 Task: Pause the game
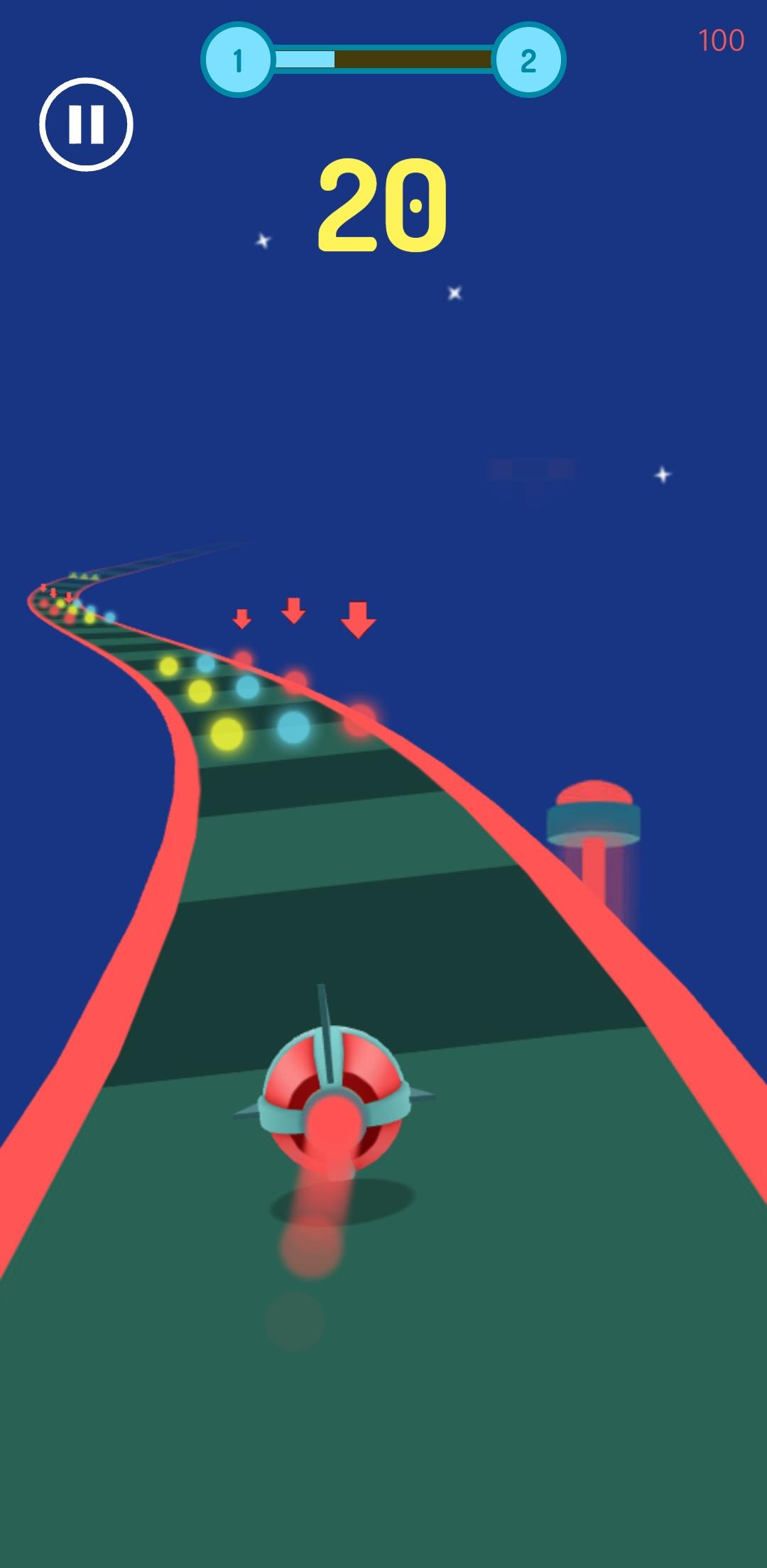(86, 124)
